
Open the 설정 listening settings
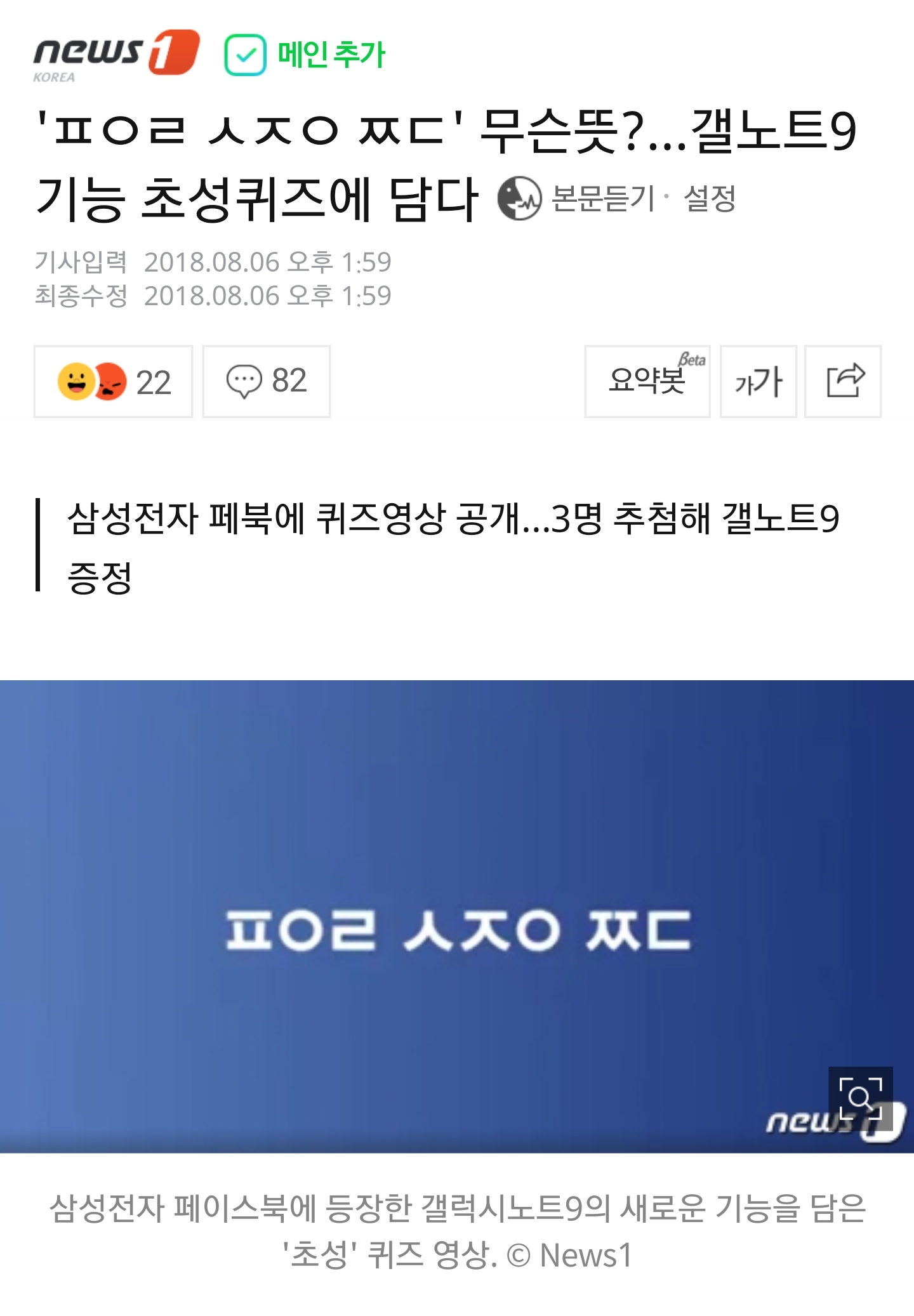pyautogui.click(x=710, y=199)
